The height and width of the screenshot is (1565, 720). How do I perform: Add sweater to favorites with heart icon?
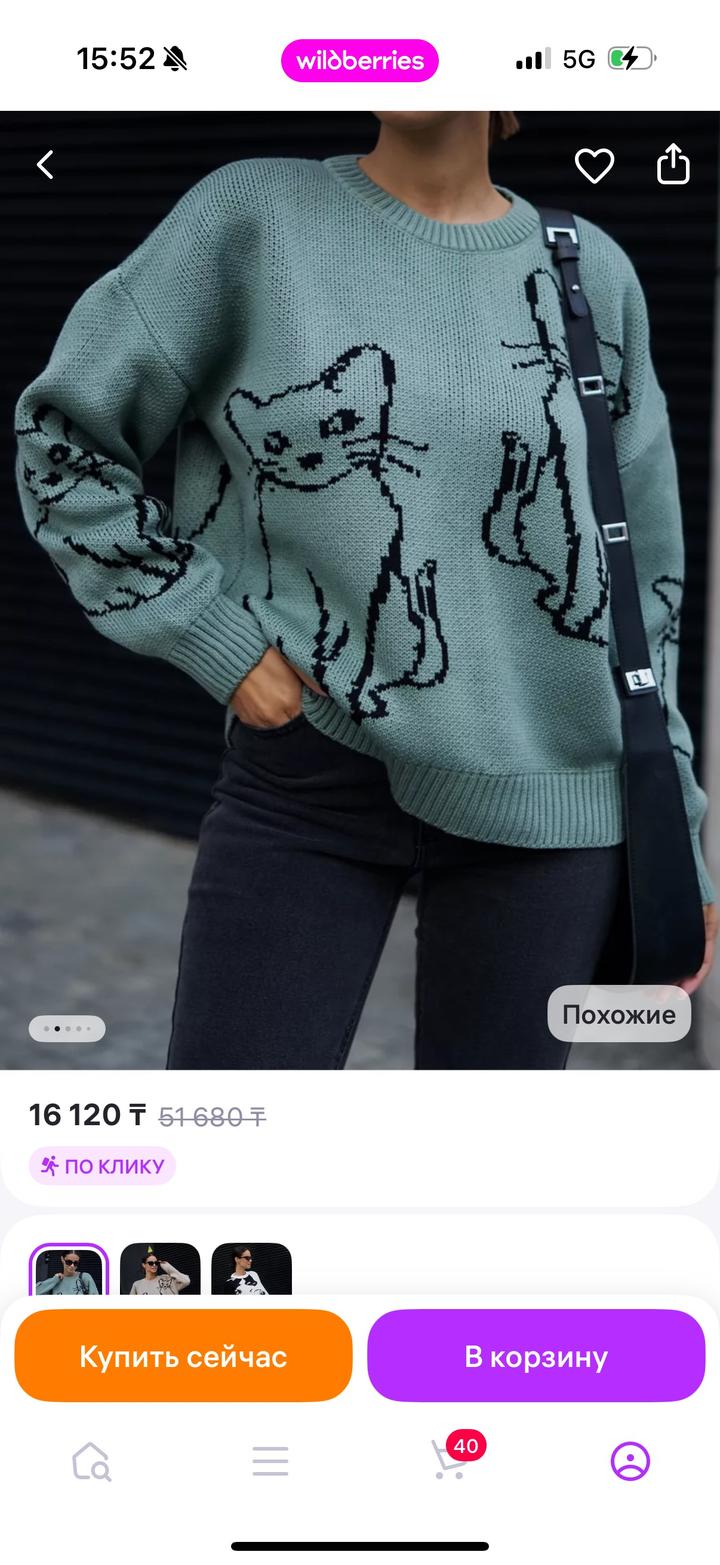pos(594,165)
